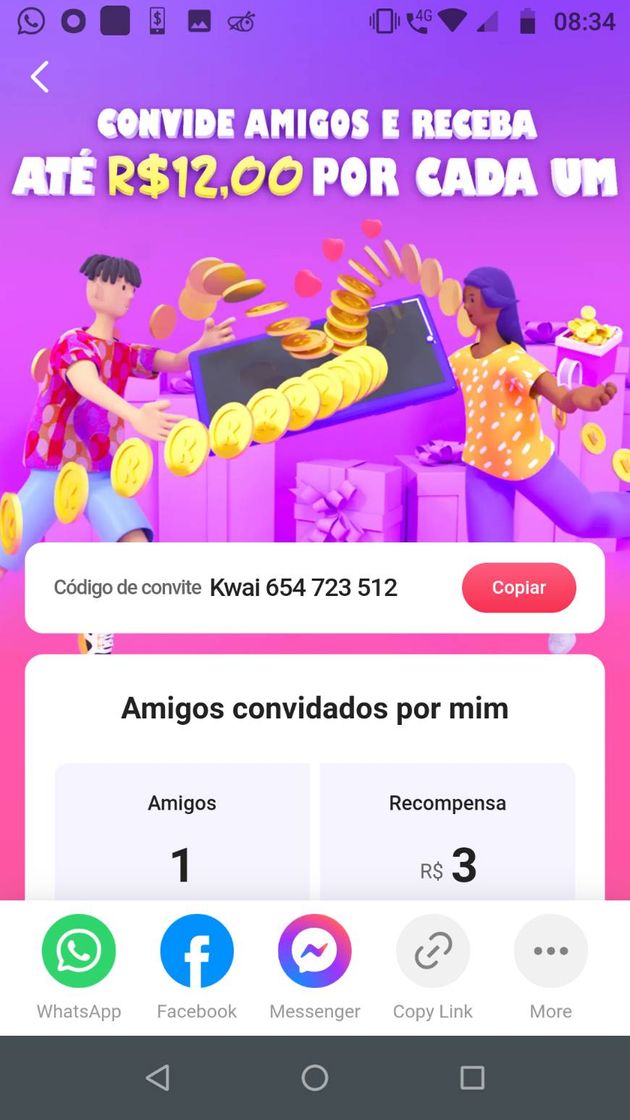
Task: Open the system recent apps view
Action: (472, 1077)
